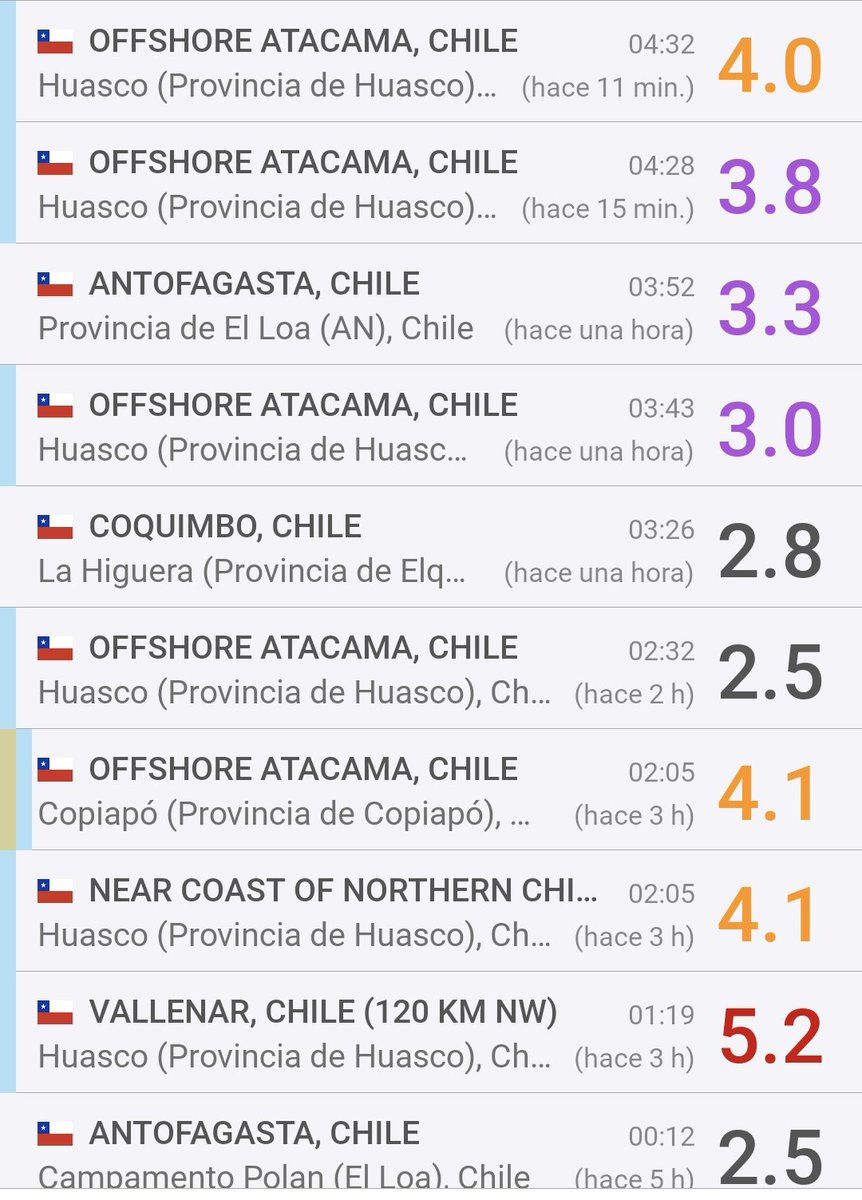The image size is (862, 1200).
Task: Open the 04:32 magnitude 4.0 Offshore Atacama earthquake
Action: (x=431, y=61)
